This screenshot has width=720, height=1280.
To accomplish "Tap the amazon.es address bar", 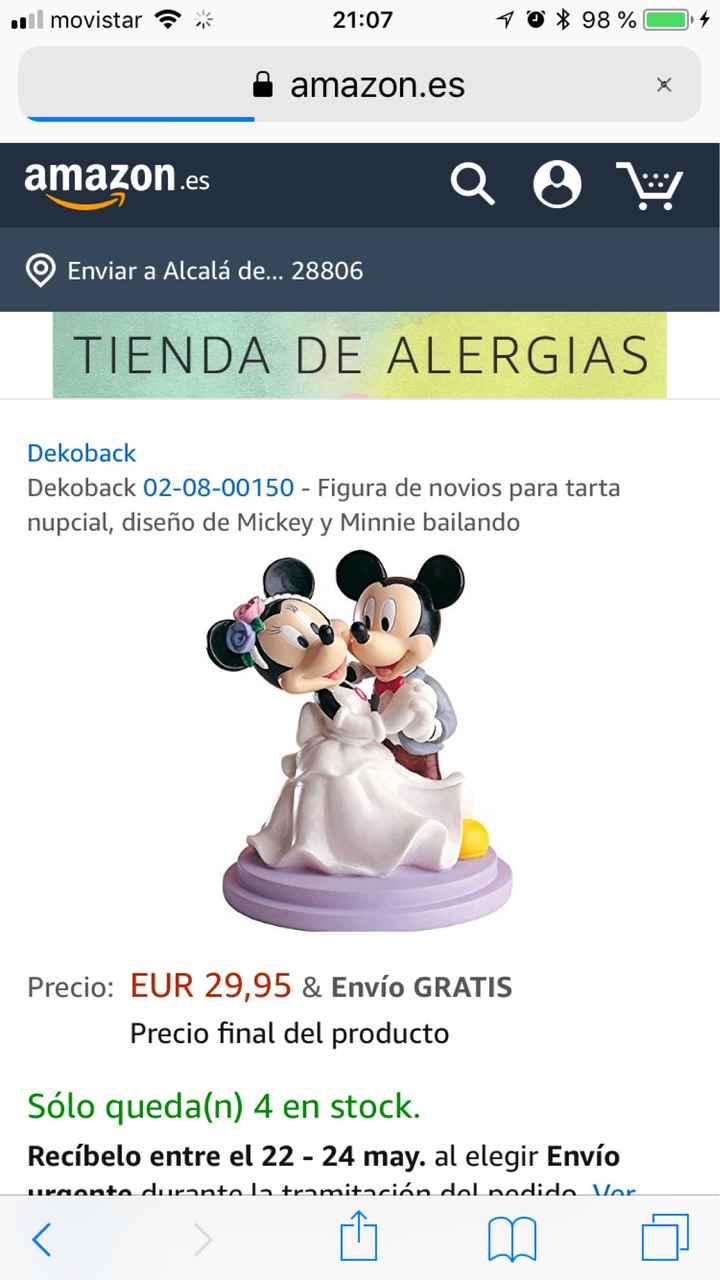I will pyautogui.click(x=360, y=84).
